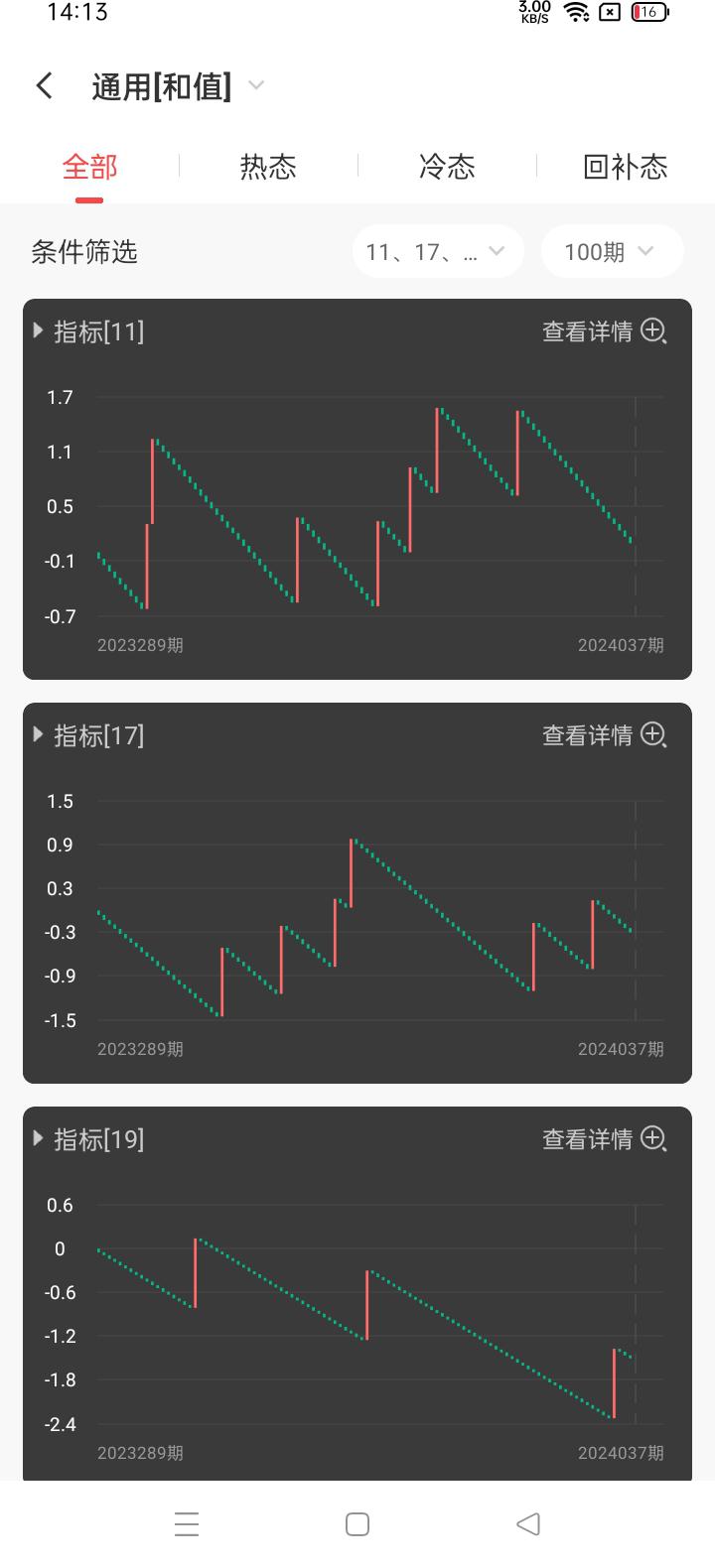715x1568 pixels.
Task: Open recent apps from navigation bar
Action: (187, 1524)
